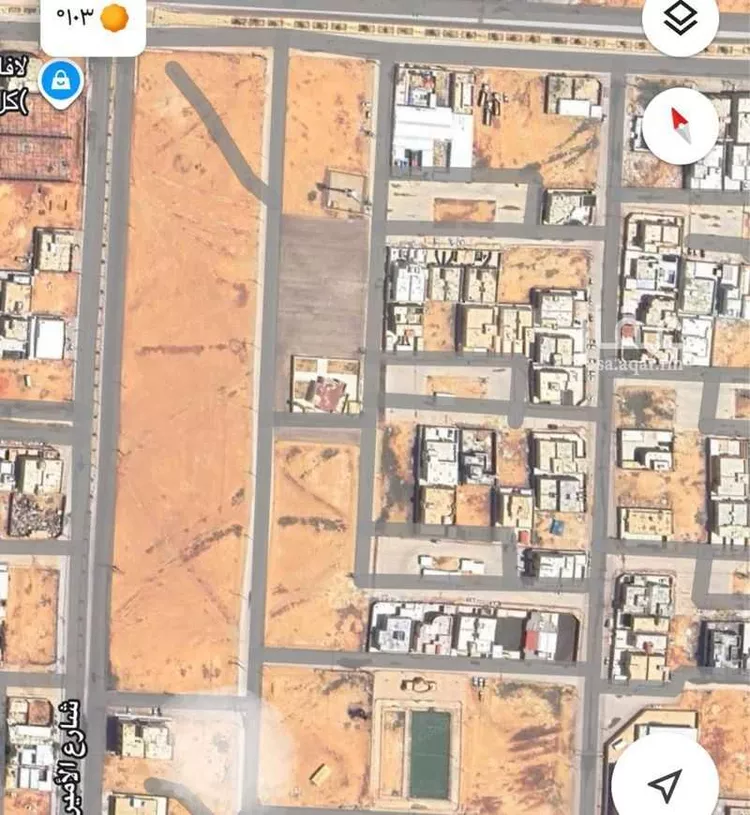Center the map on my location
This screenshot has height=815, width=750.
tap(665, 783)
